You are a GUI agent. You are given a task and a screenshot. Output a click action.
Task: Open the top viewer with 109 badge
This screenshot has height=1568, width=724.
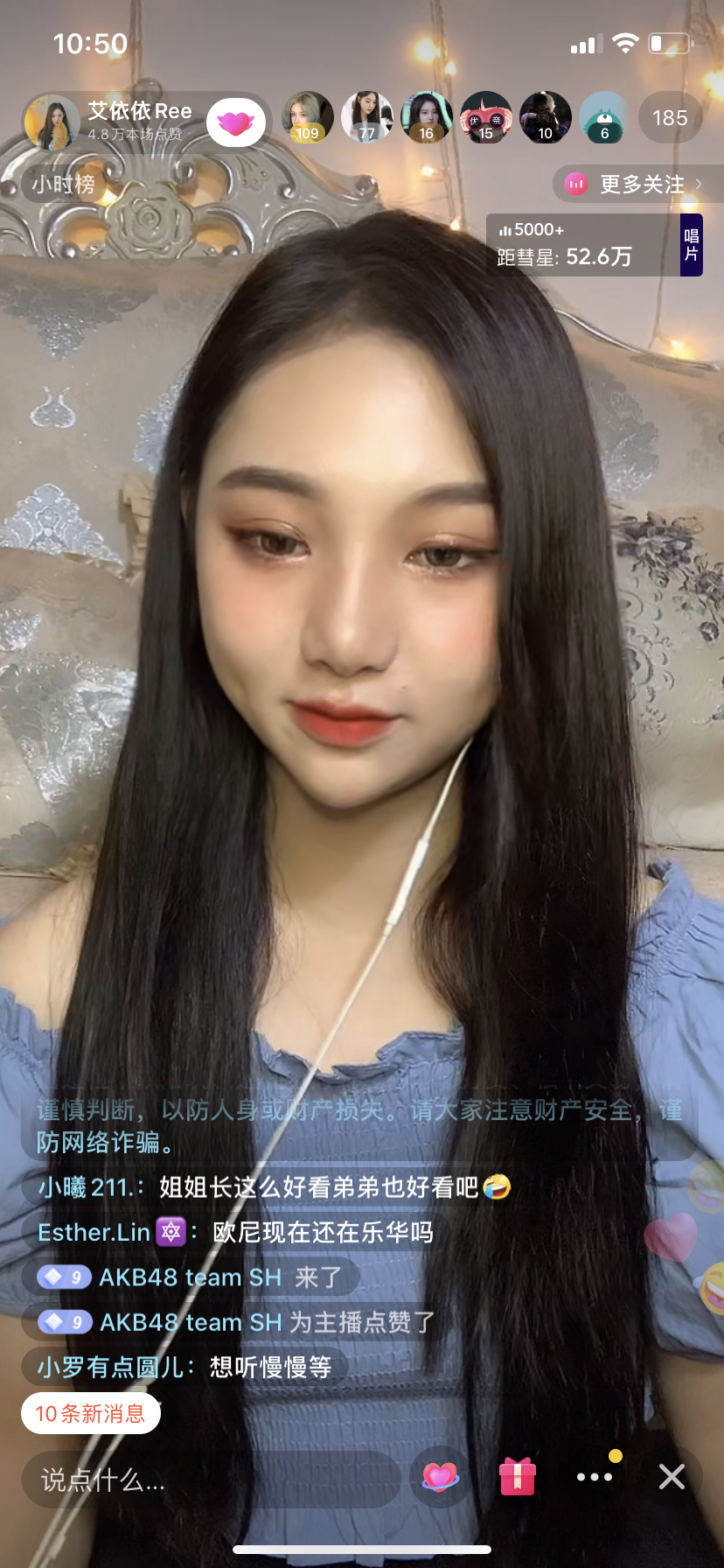308,117
